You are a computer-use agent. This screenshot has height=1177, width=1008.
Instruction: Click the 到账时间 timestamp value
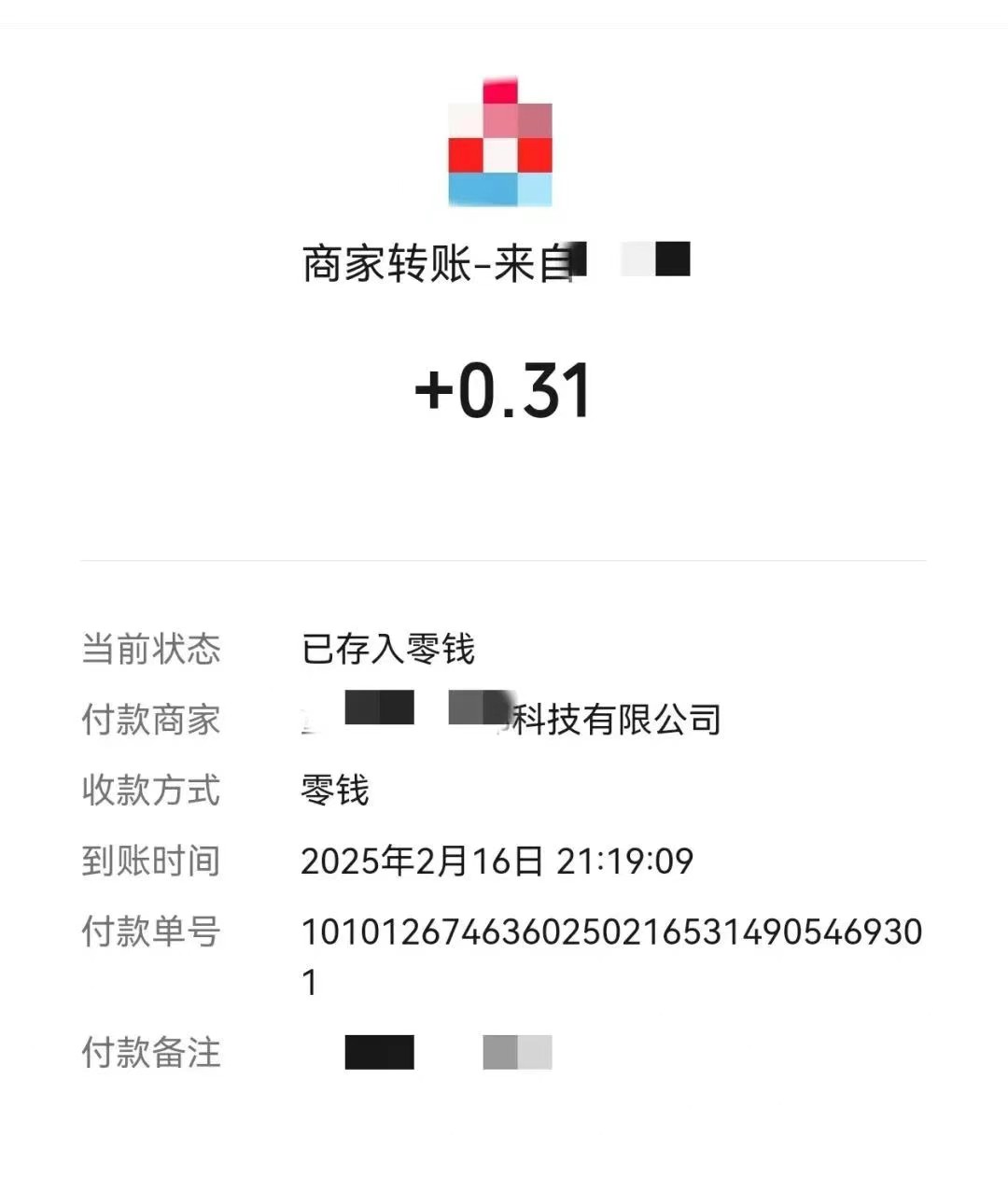click(x=497, y=861)
